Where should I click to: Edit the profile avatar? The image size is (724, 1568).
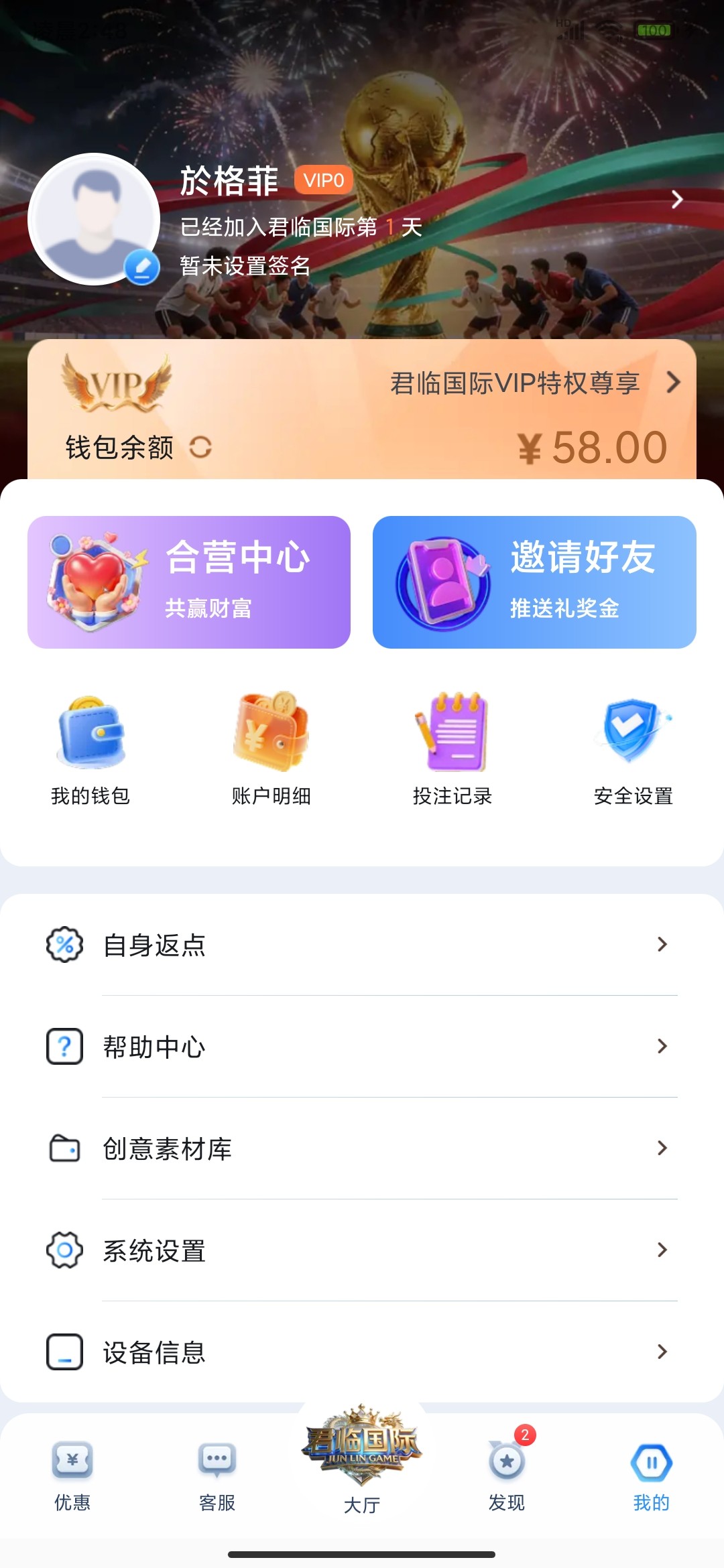[x=142, y=267]
